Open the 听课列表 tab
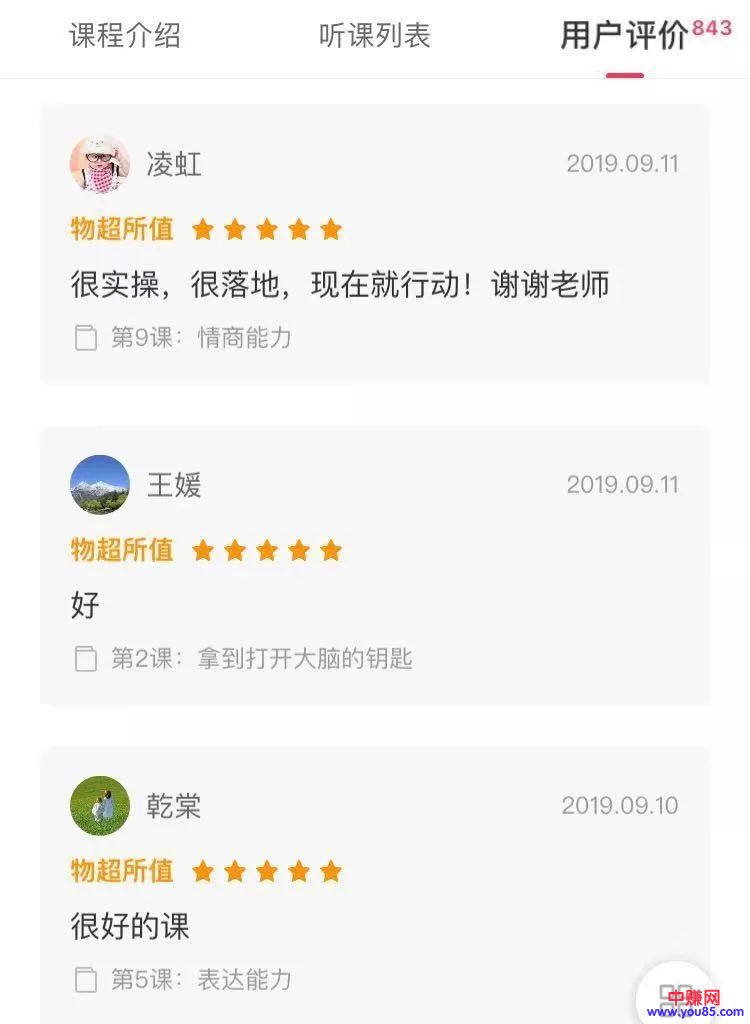 (x=375, y=36)
